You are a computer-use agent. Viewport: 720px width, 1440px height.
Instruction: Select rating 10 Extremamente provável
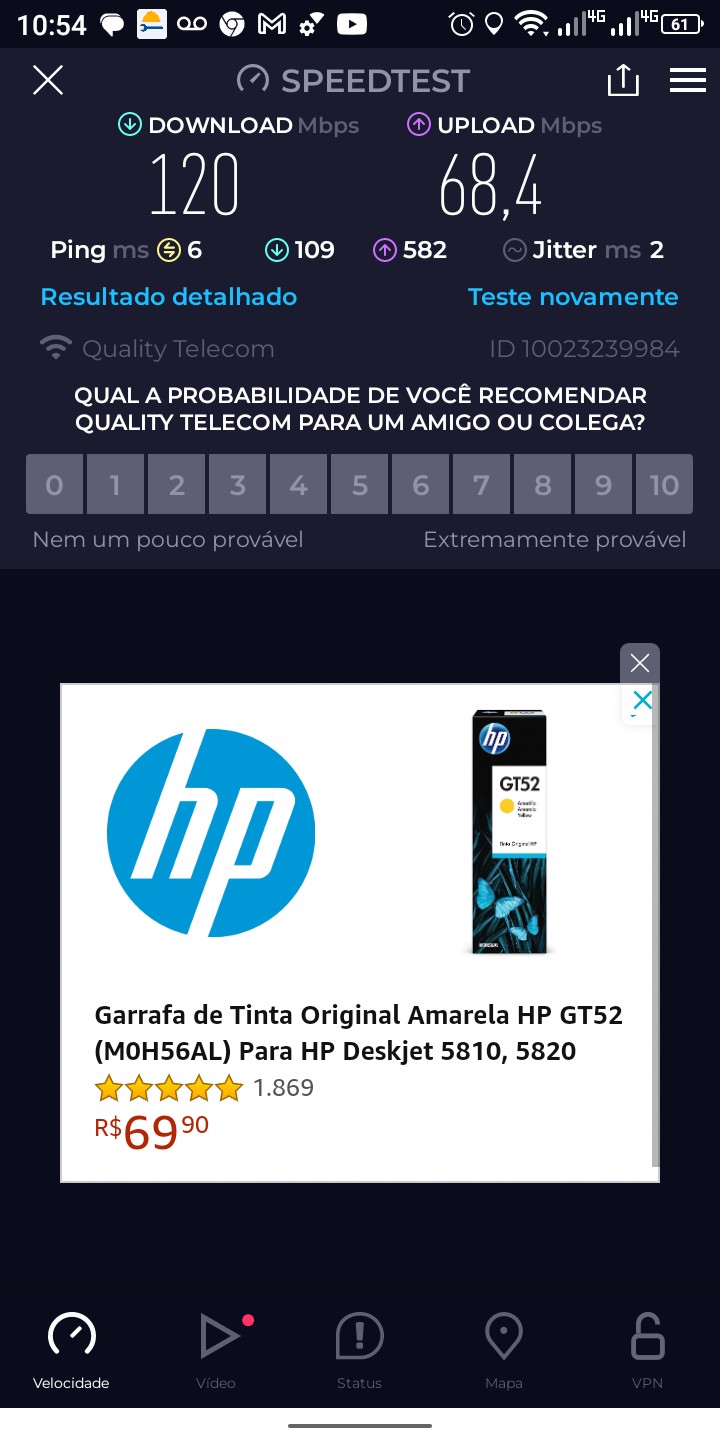tap(664, 485)
